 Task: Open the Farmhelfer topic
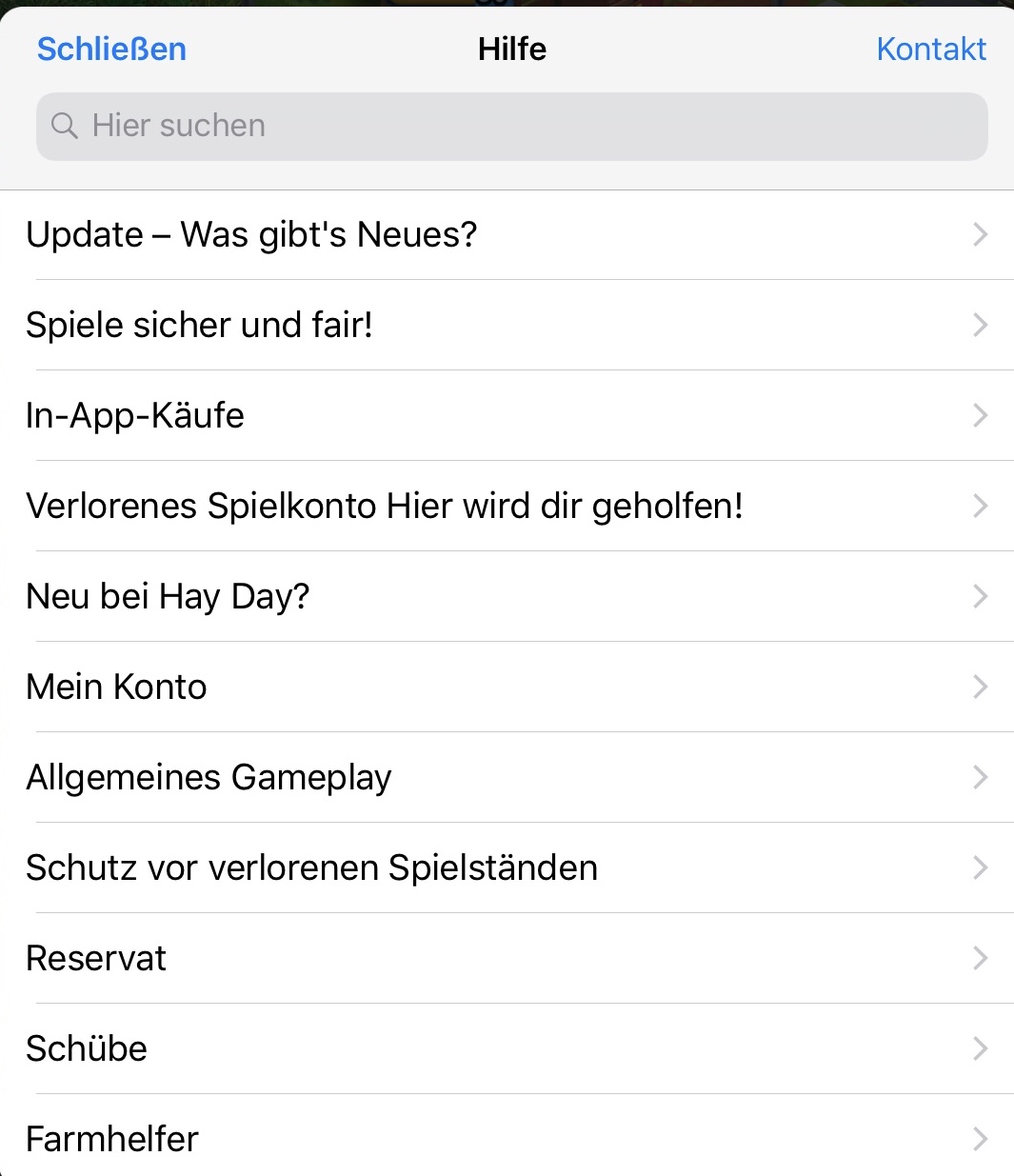coord(507,1138)
